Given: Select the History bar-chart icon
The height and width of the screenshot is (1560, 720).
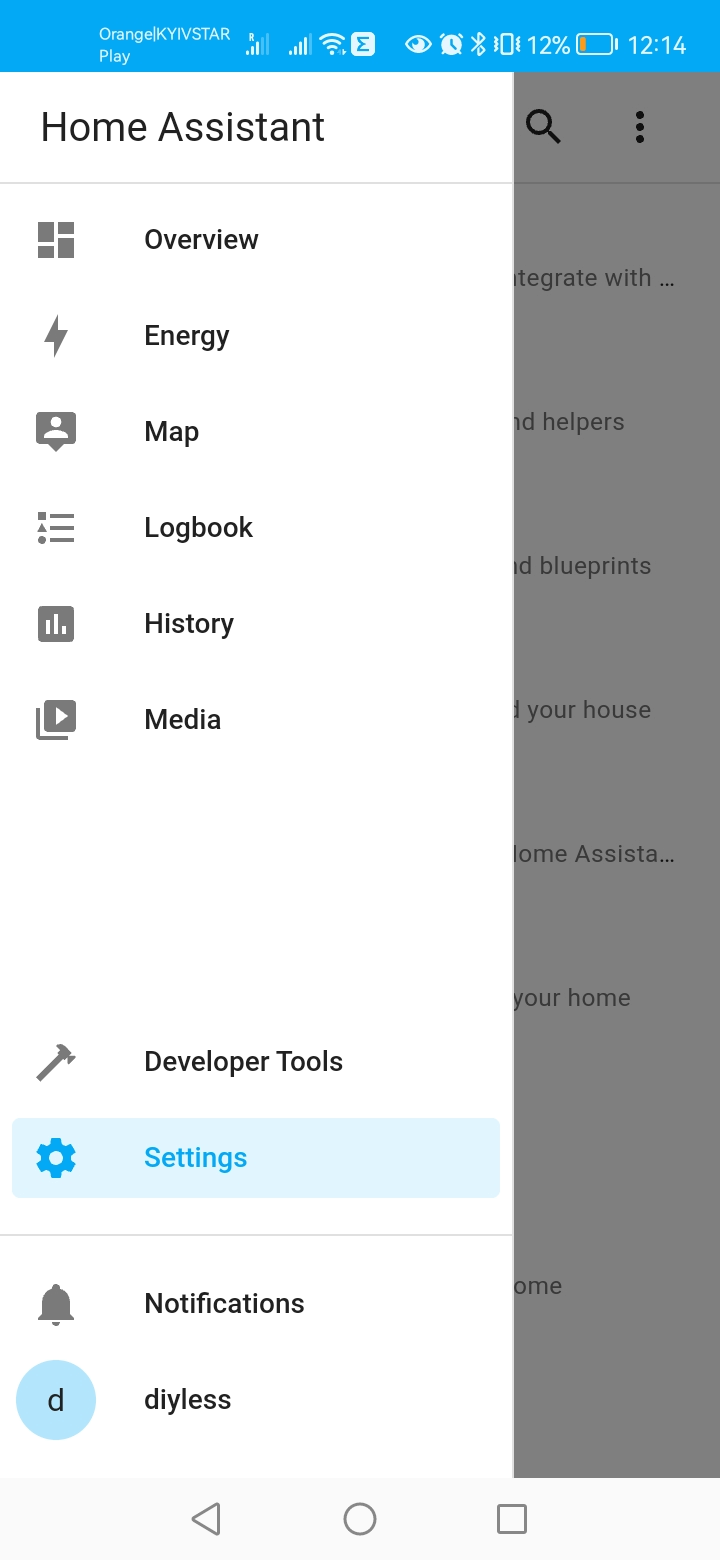Looking at the screenshot, I should pyautogui.click(x=56, y=623).
